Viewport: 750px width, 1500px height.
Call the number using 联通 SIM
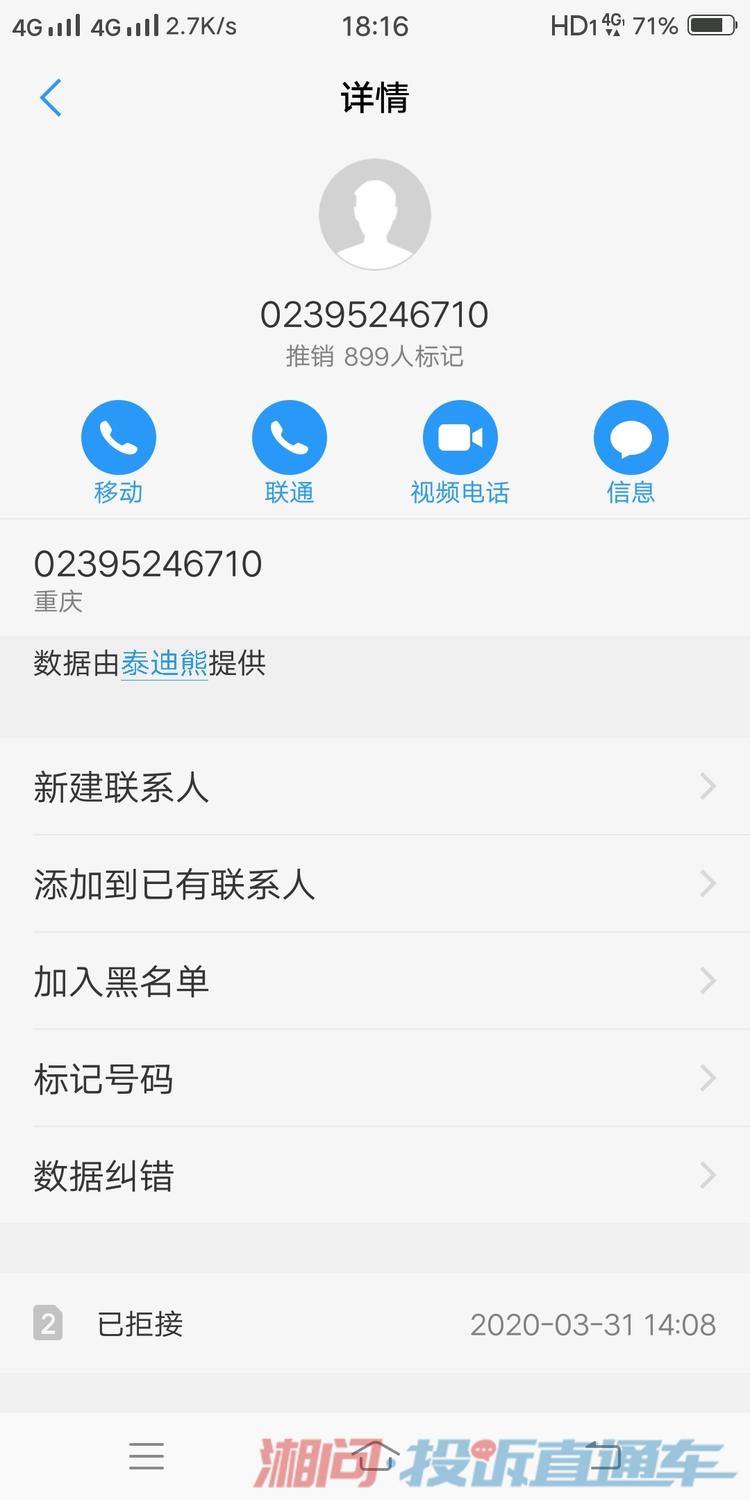(289, 438)
